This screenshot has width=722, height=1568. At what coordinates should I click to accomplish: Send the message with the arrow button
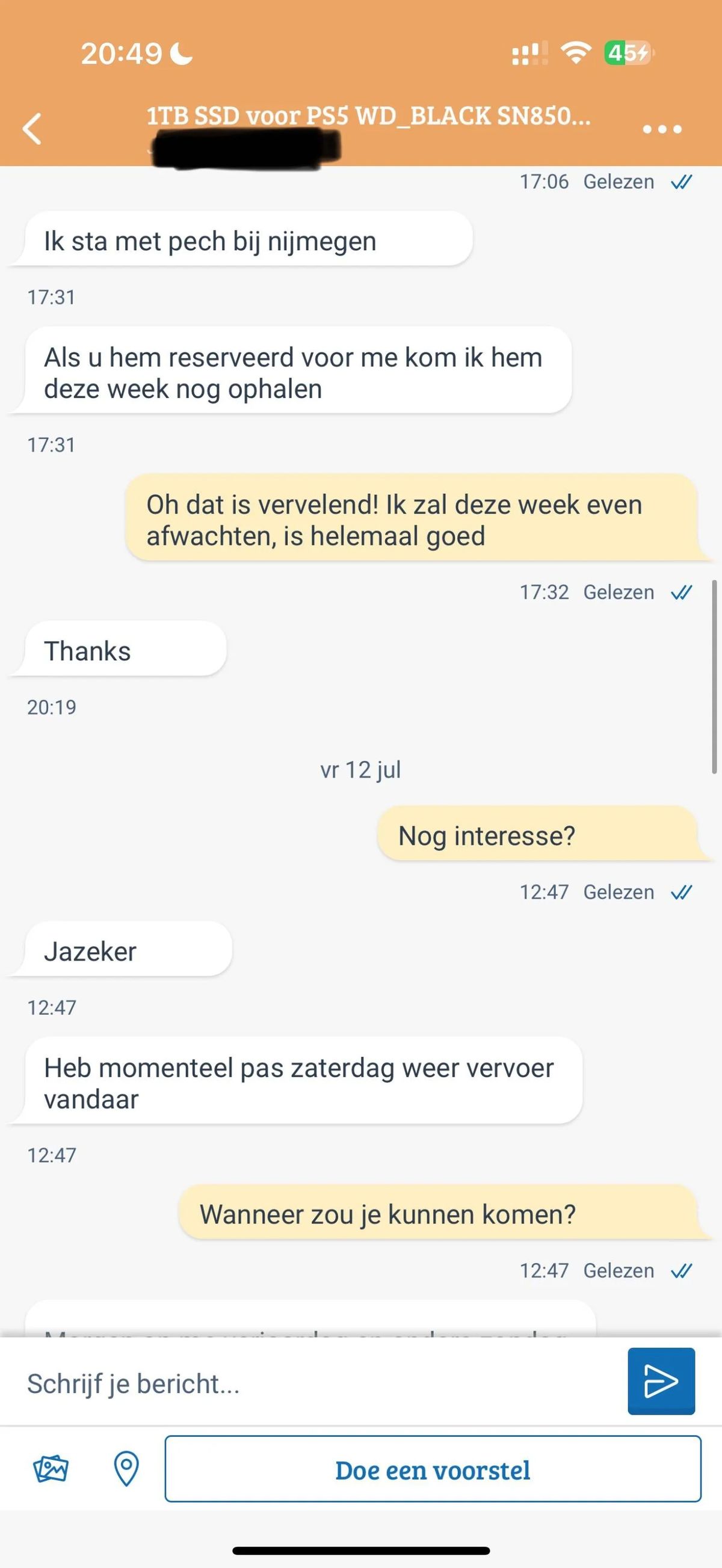click(661, 1381)
